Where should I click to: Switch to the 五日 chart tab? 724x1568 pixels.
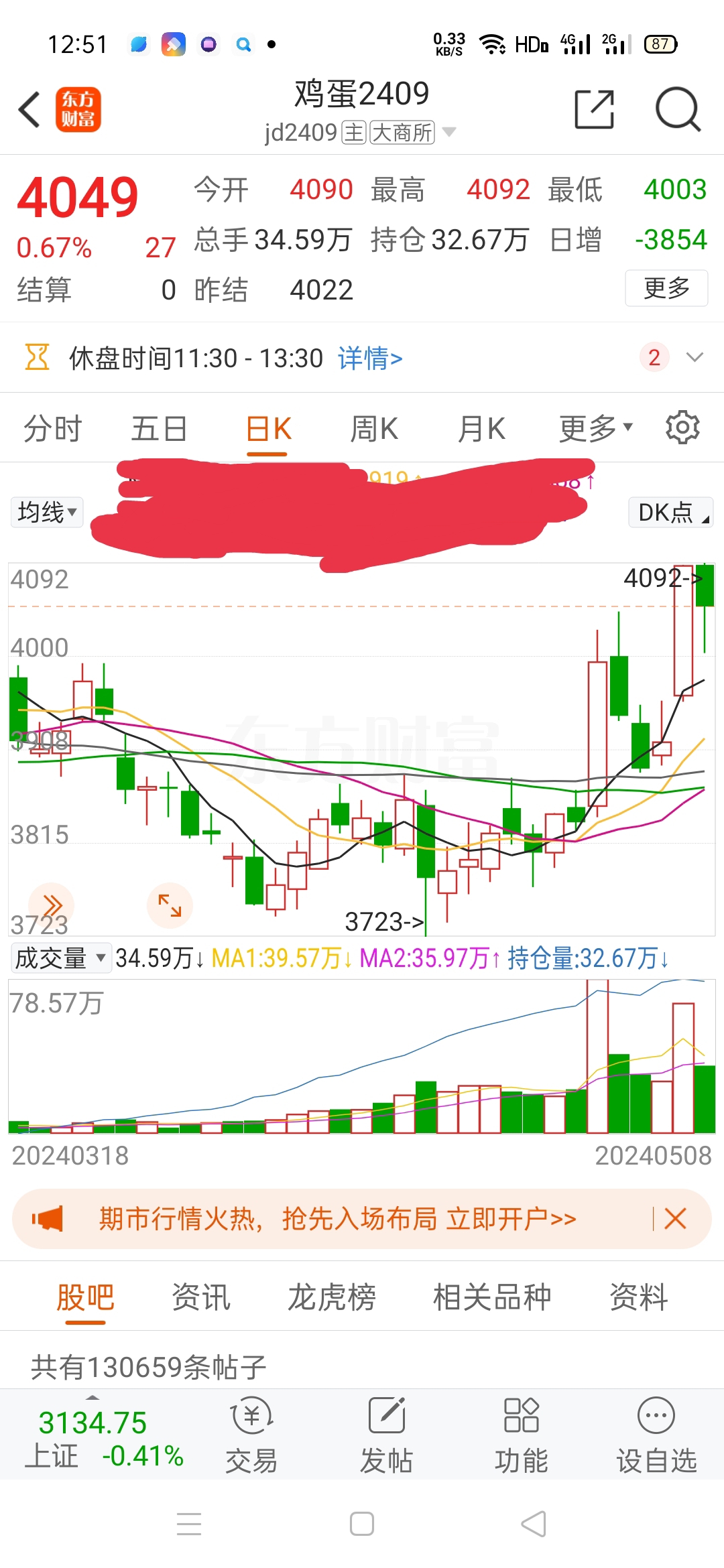coord(160,428)
